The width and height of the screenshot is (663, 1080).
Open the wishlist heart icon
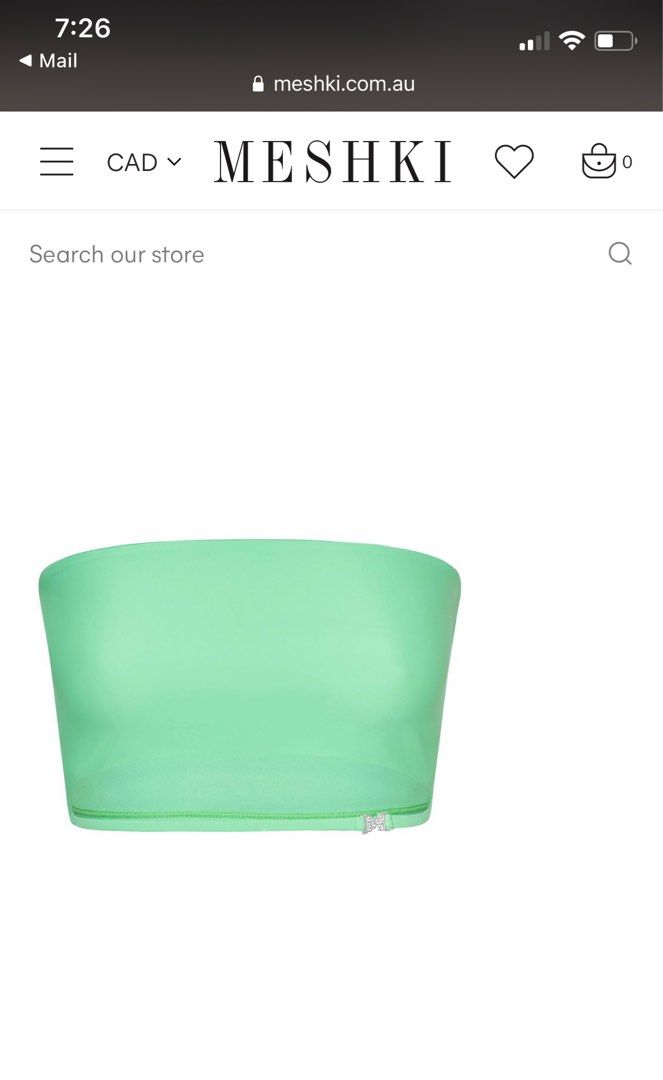pyautogui.click(x=514, y=162)
